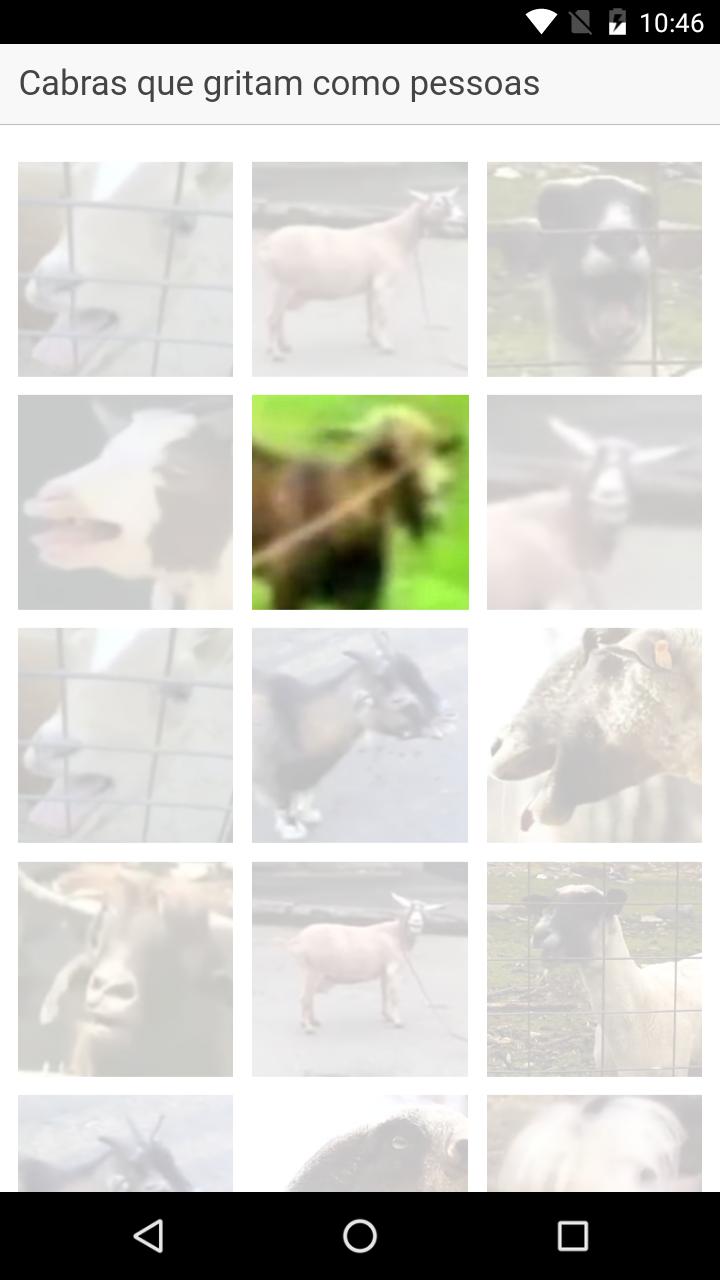Select the goat behind wire fence, top-left thumbnail

[x=124, y=268]
